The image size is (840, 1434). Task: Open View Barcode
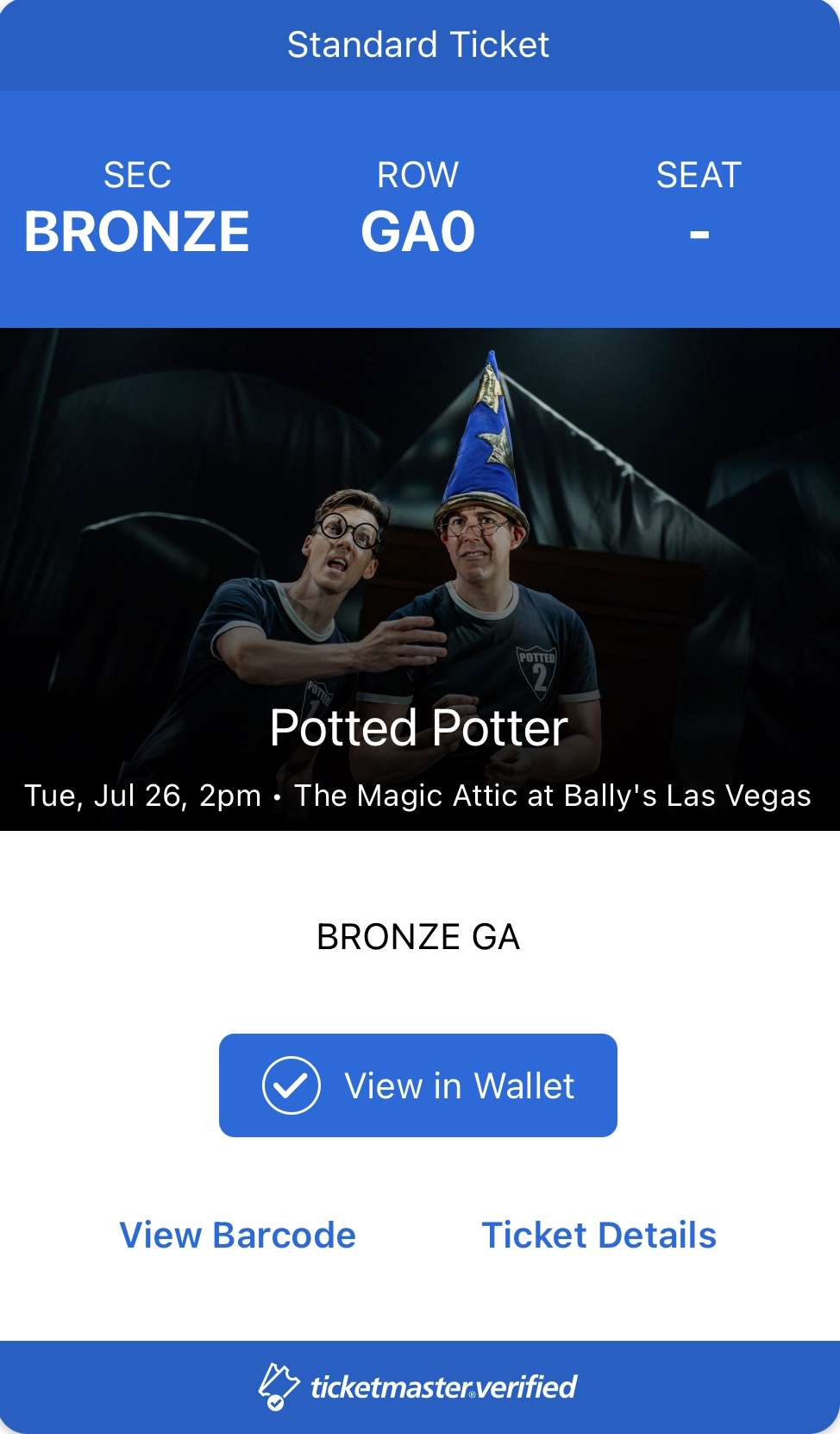[237, 1235]
